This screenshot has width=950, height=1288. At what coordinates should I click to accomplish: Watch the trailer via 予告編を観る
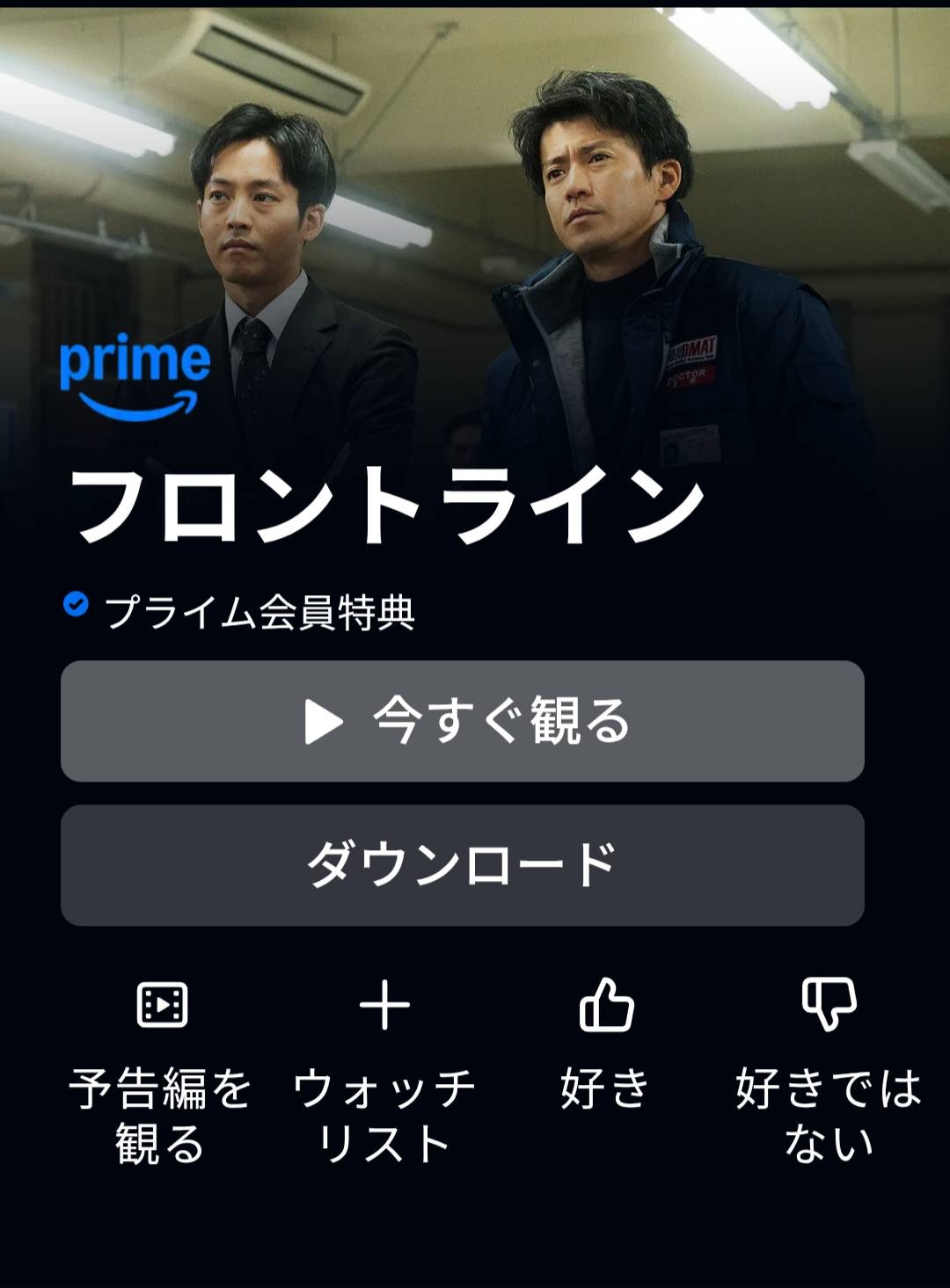coord(162,1005)
